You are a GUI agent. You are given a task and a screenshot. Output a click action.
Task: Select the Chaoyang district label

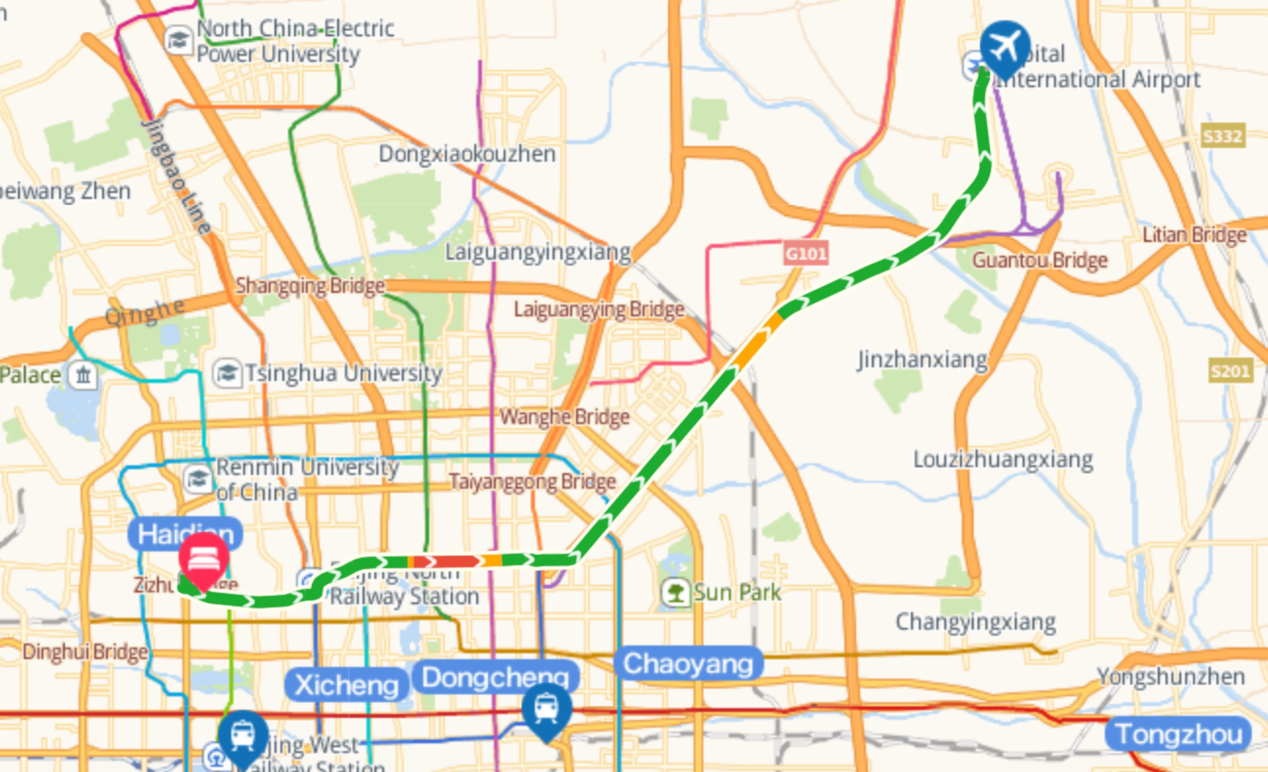(688, 663)
